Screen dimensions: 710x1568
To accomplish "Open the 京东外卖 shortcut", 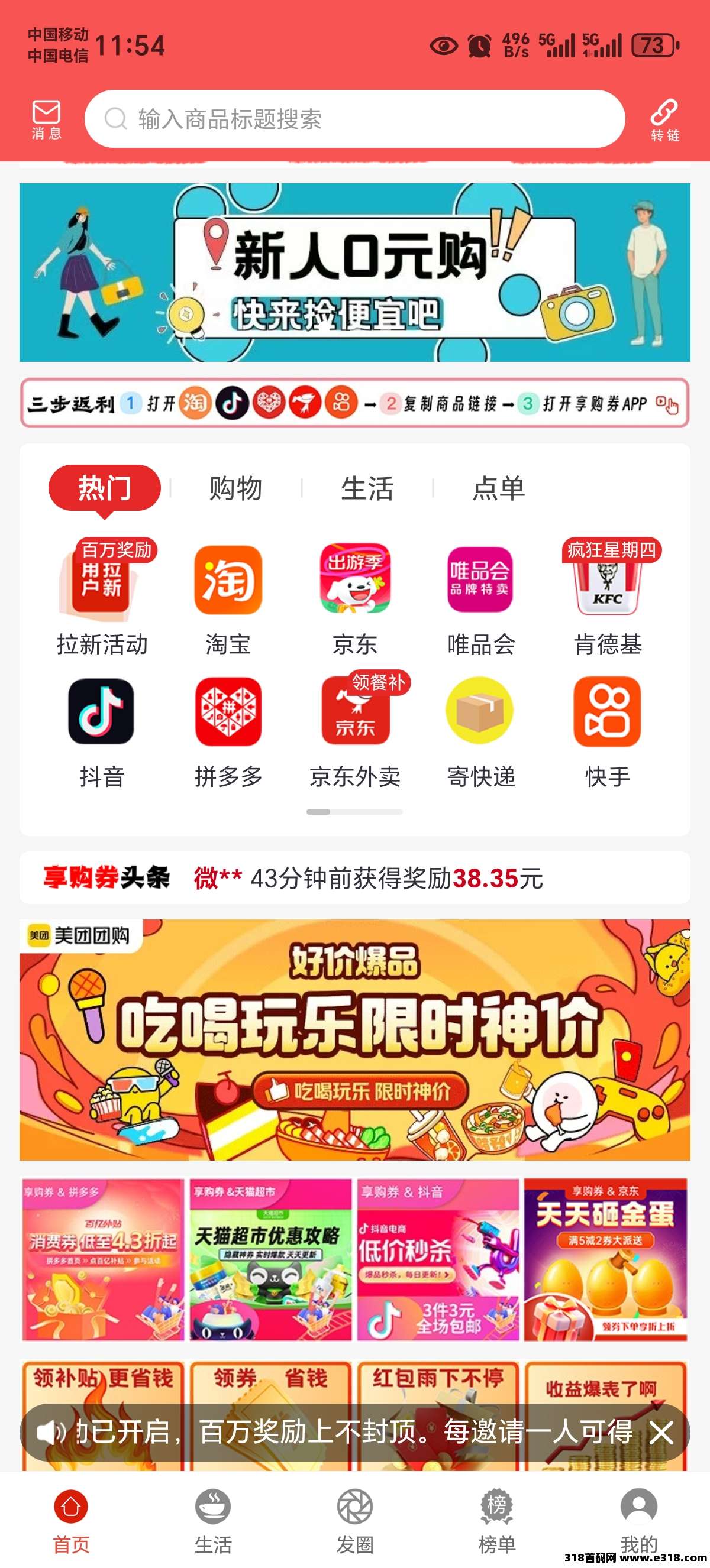I will click(x=354, y=729).
